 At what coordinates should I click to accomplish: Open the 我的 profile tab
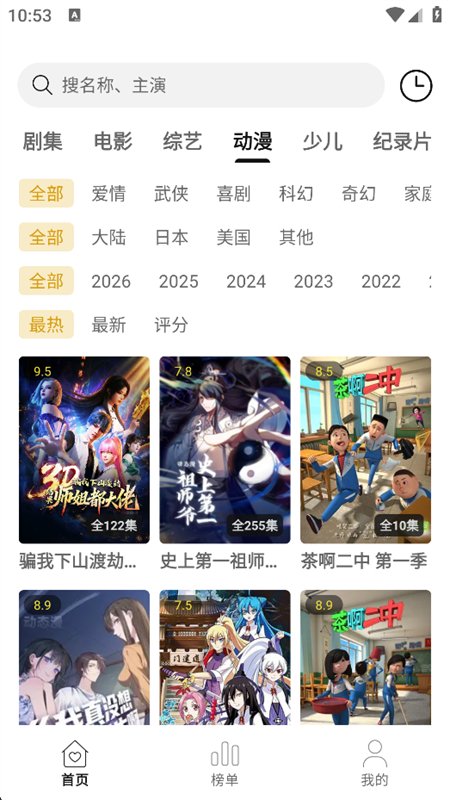tap(374, 764)
